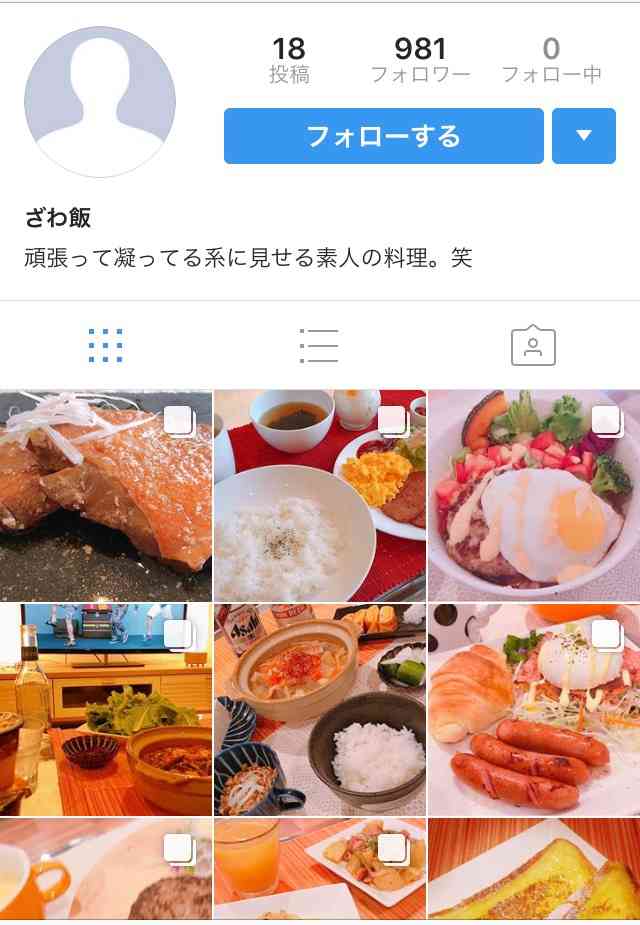
Task: Open the sausages and croissant post
Action: coord(533,709)
